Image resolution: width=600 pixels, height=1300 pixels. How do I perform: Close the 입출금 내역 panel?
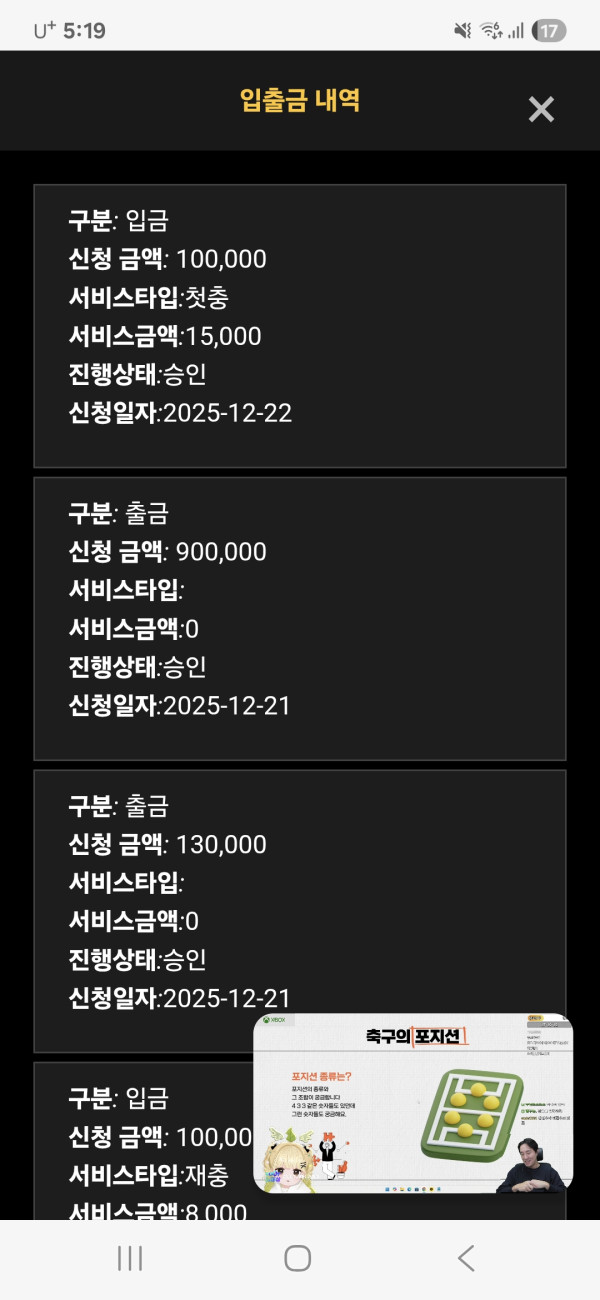coord(541,109)
